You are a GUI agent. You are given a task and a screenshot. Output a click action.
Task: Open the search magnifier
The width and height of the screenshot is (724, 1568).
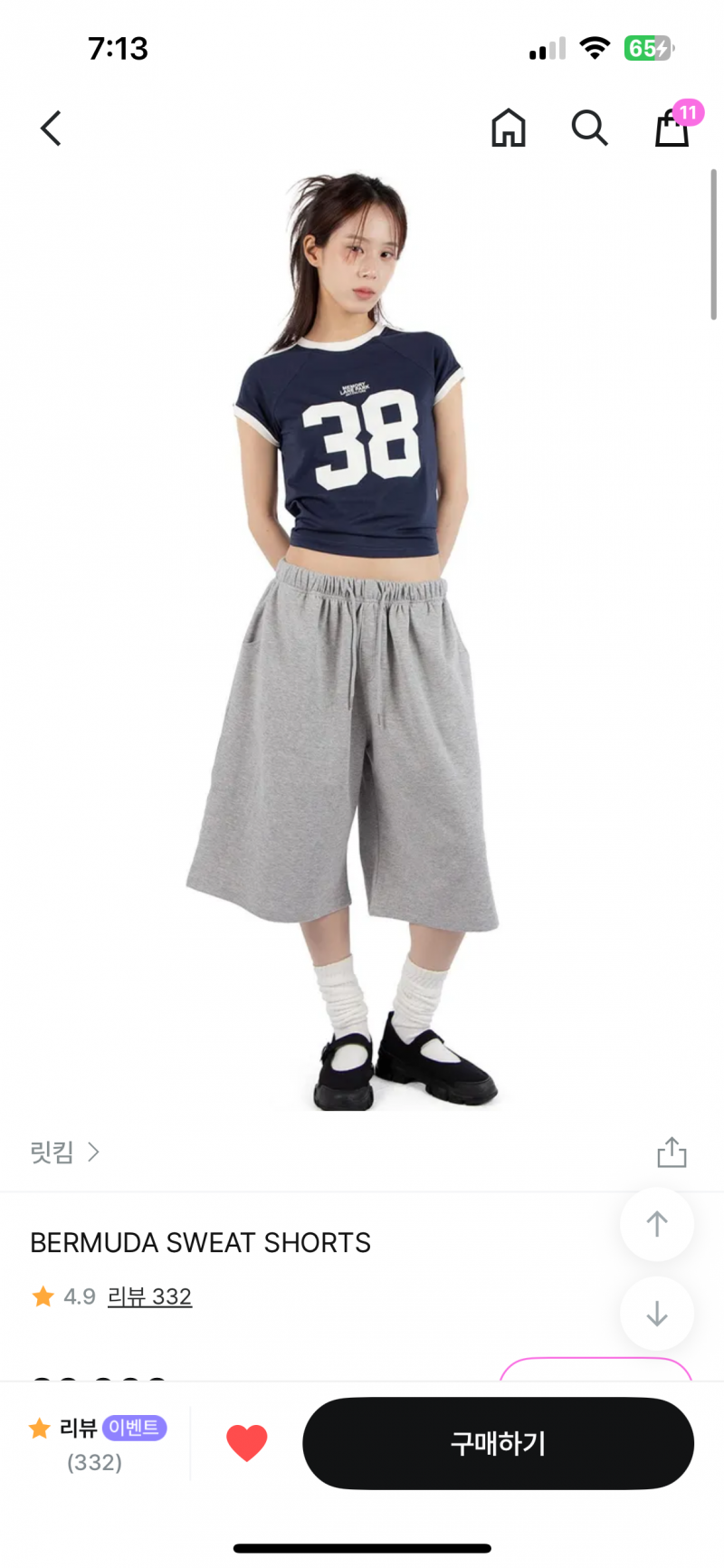(589, 128)
